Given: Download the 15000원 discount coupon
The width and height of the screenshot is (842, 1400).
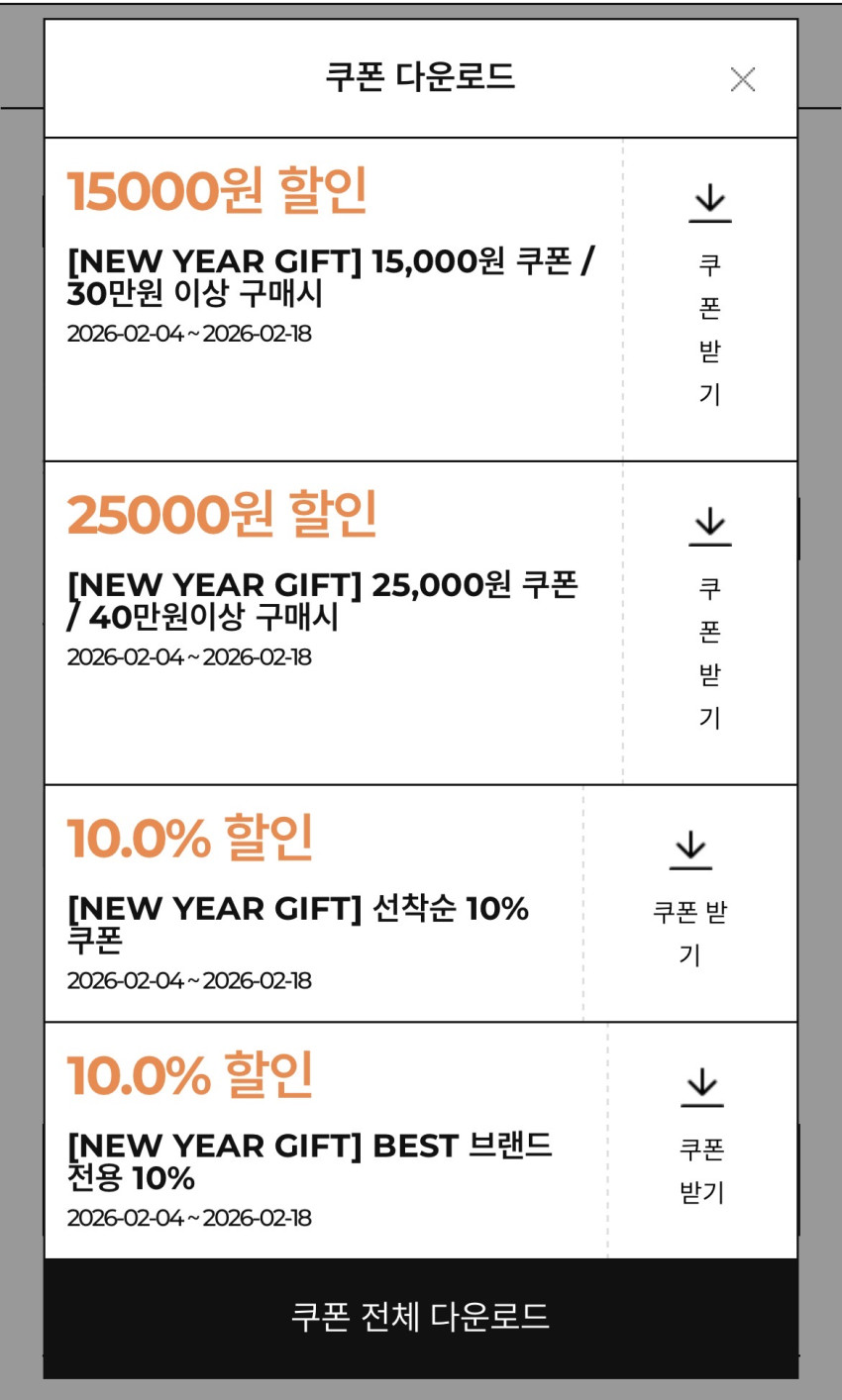Looking at the screenshot, I should [709, 298].
